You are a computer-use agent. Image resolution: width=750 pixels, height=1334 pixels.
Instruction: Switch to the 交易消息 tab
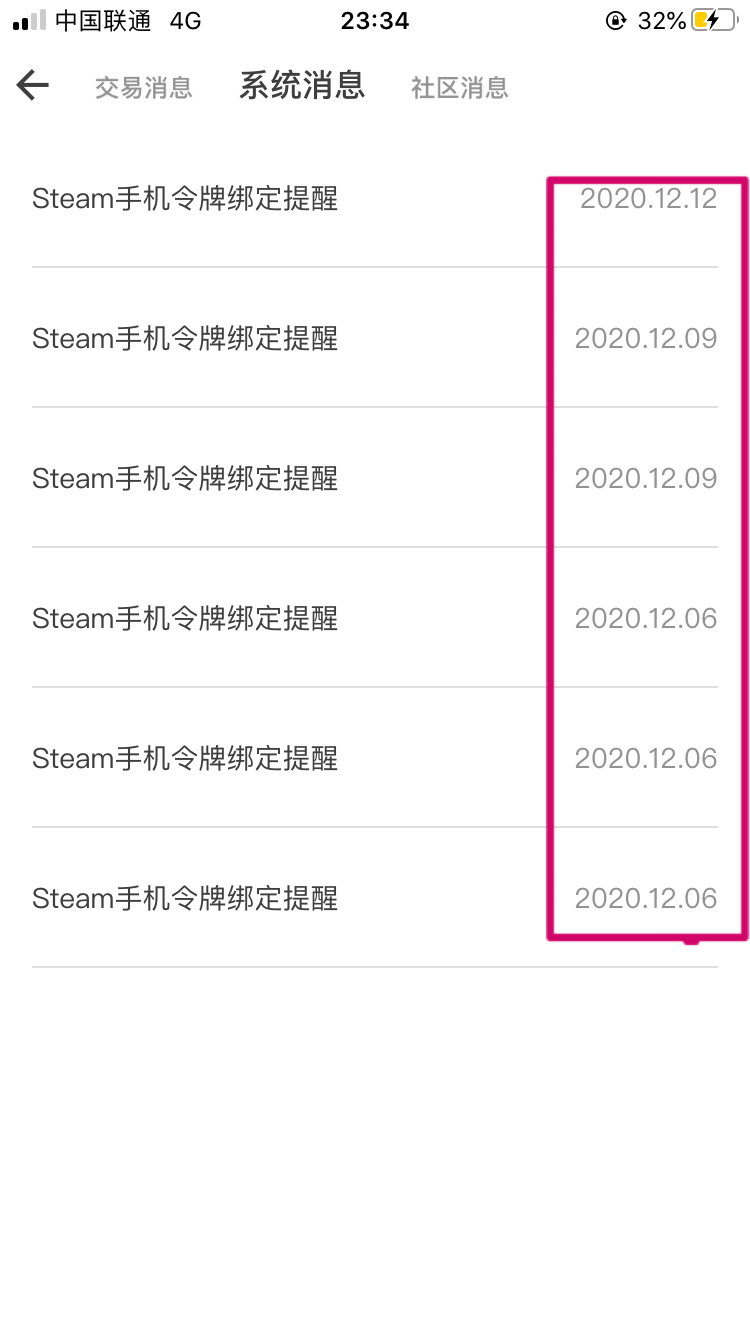(x=143, y=88)
